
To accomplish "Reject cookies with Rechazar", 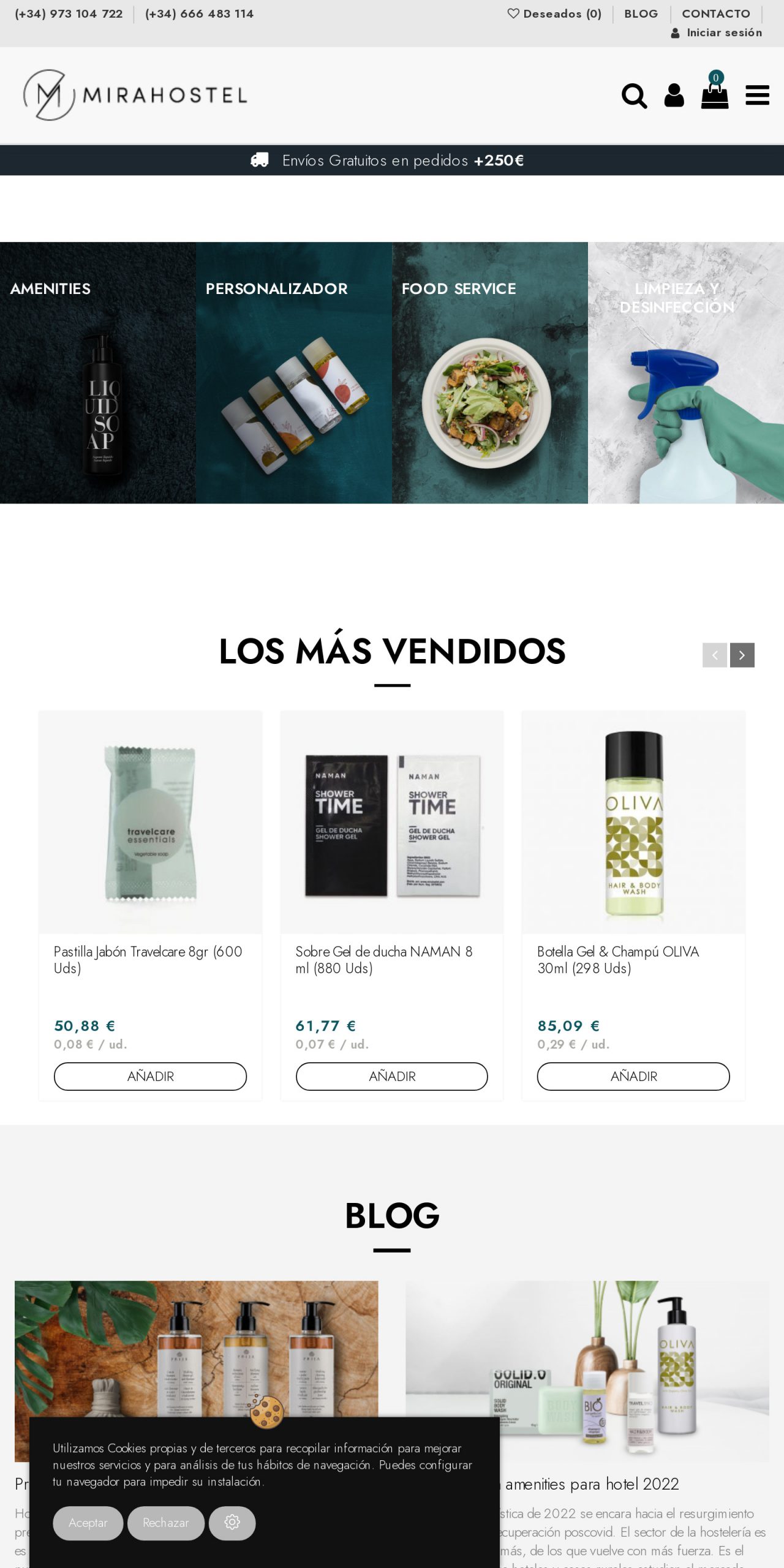I will (x=165, y=1523).
